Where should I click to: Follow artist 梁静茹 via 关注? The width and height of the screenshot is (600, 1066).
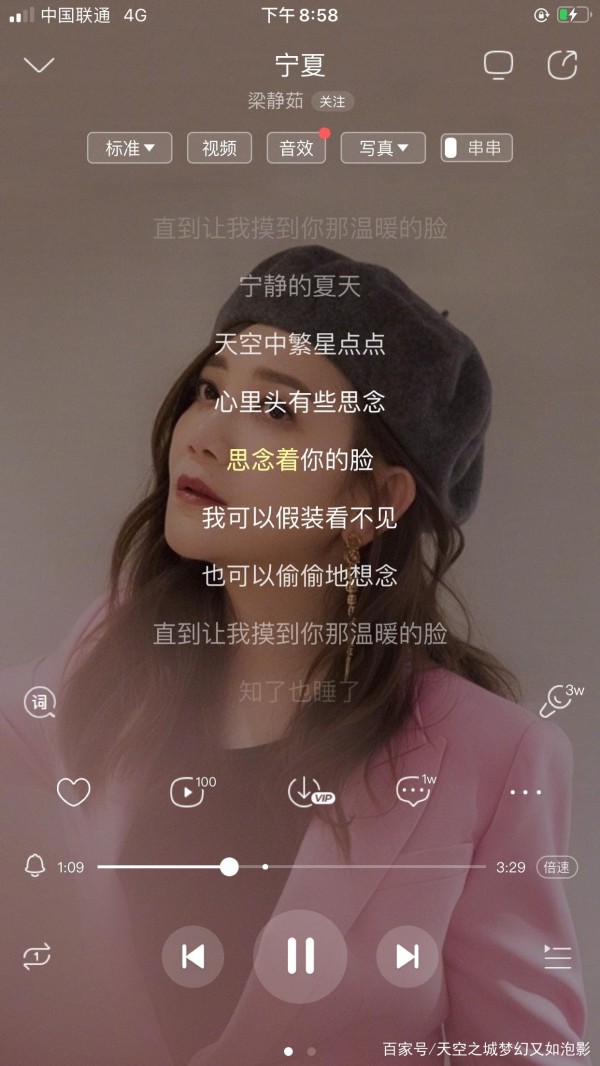click(332, 101)
